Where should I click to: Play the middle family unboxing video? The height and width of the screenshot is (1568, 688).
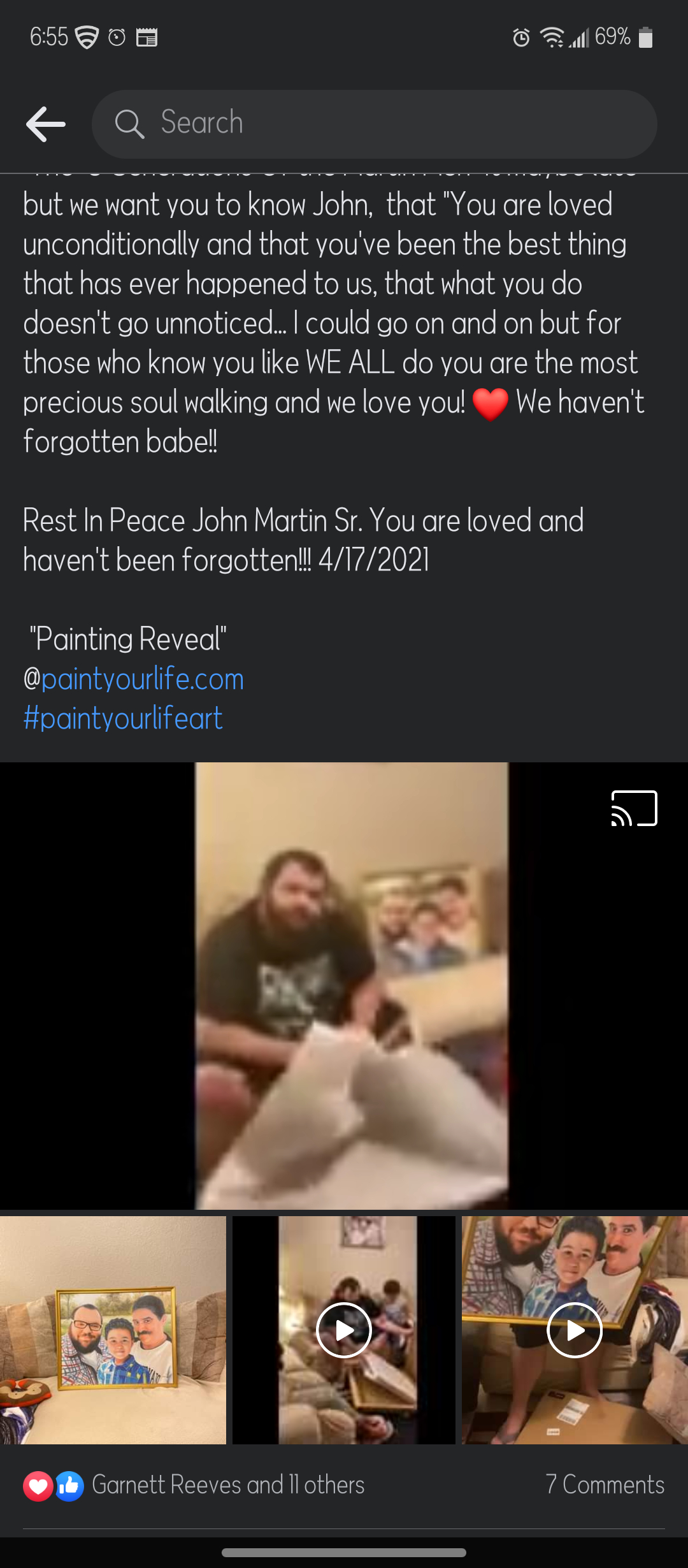[x=344, y=1330]
